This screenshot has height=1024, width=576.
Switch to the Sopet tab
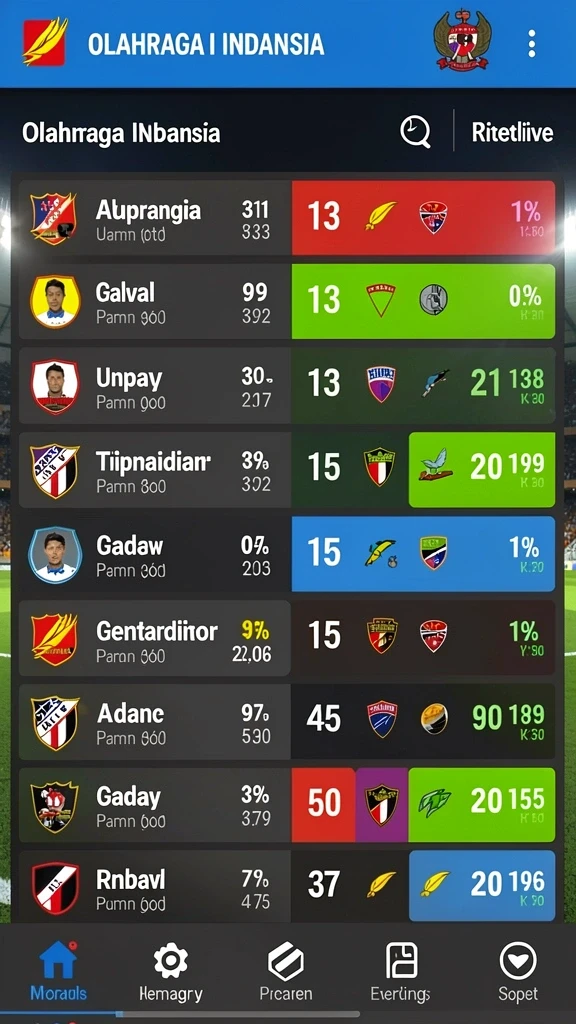pos(518,972)
